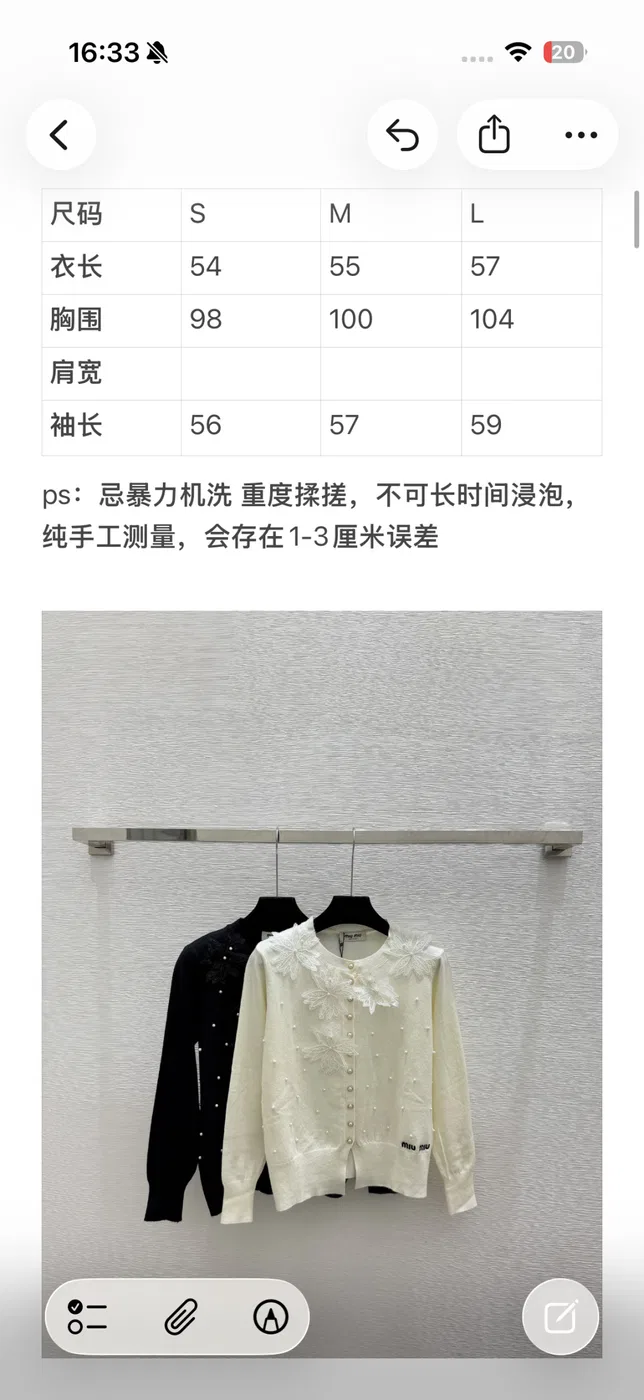
Task: Go back to the notes list
Action: (60, 135)
